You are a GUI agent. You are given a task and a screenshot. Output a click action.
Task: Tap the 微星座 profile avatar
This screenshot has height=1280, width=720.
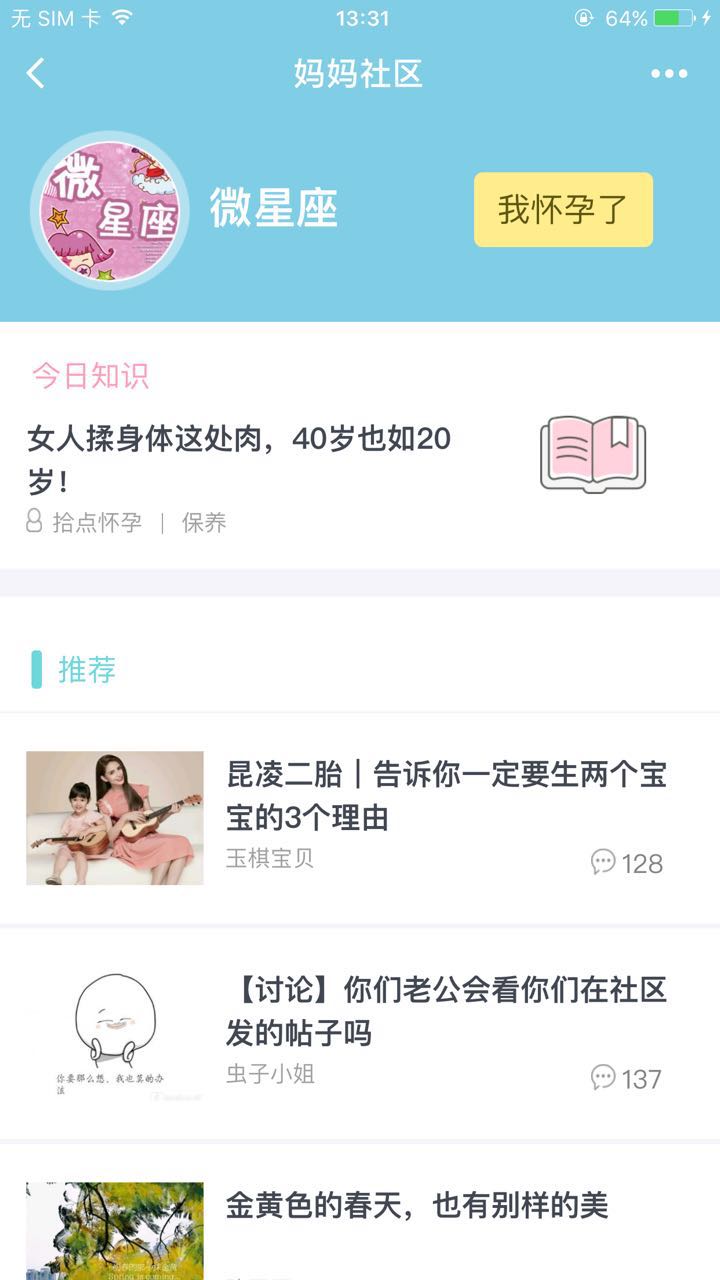click(109, 210)
